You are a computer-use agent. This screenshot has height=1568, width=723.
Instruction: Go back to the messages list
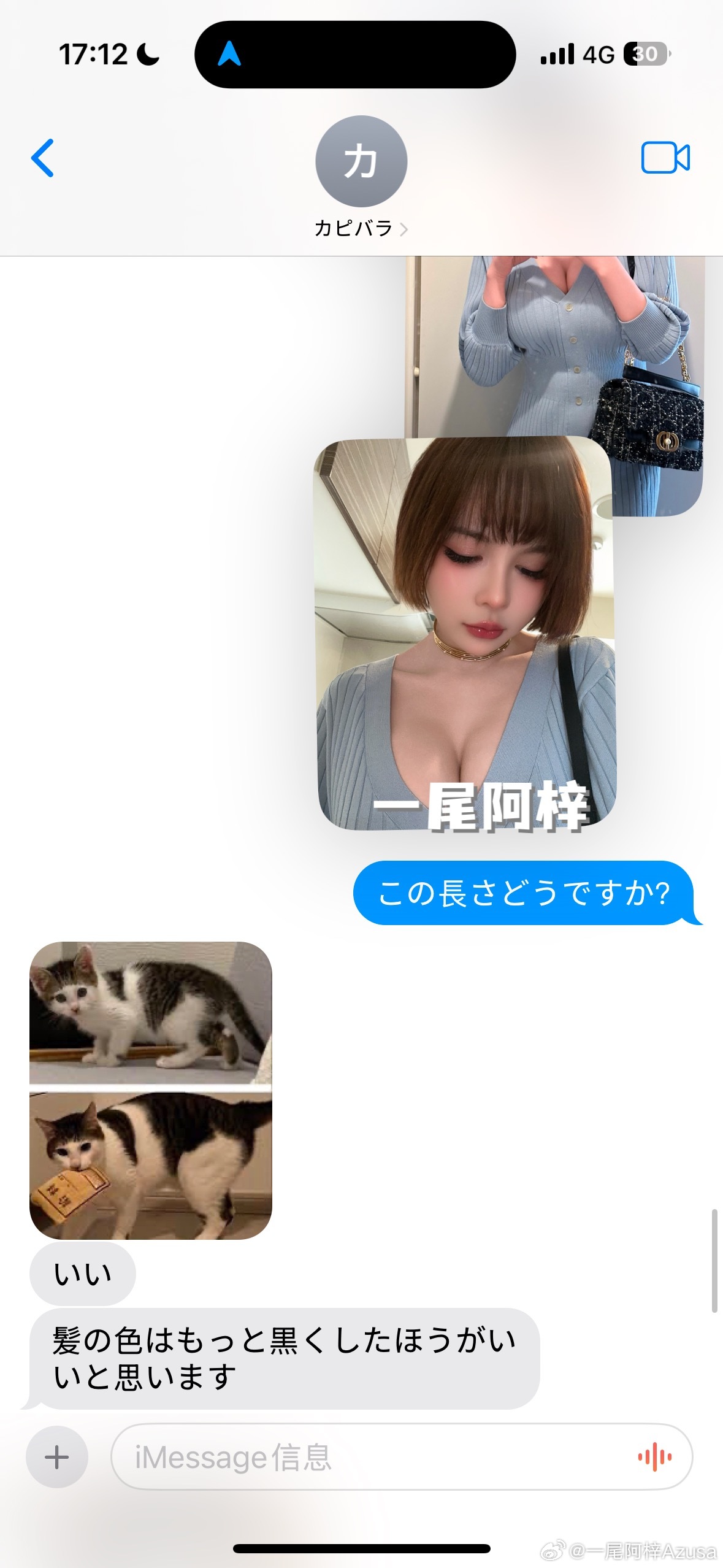(x=43, y=158)
